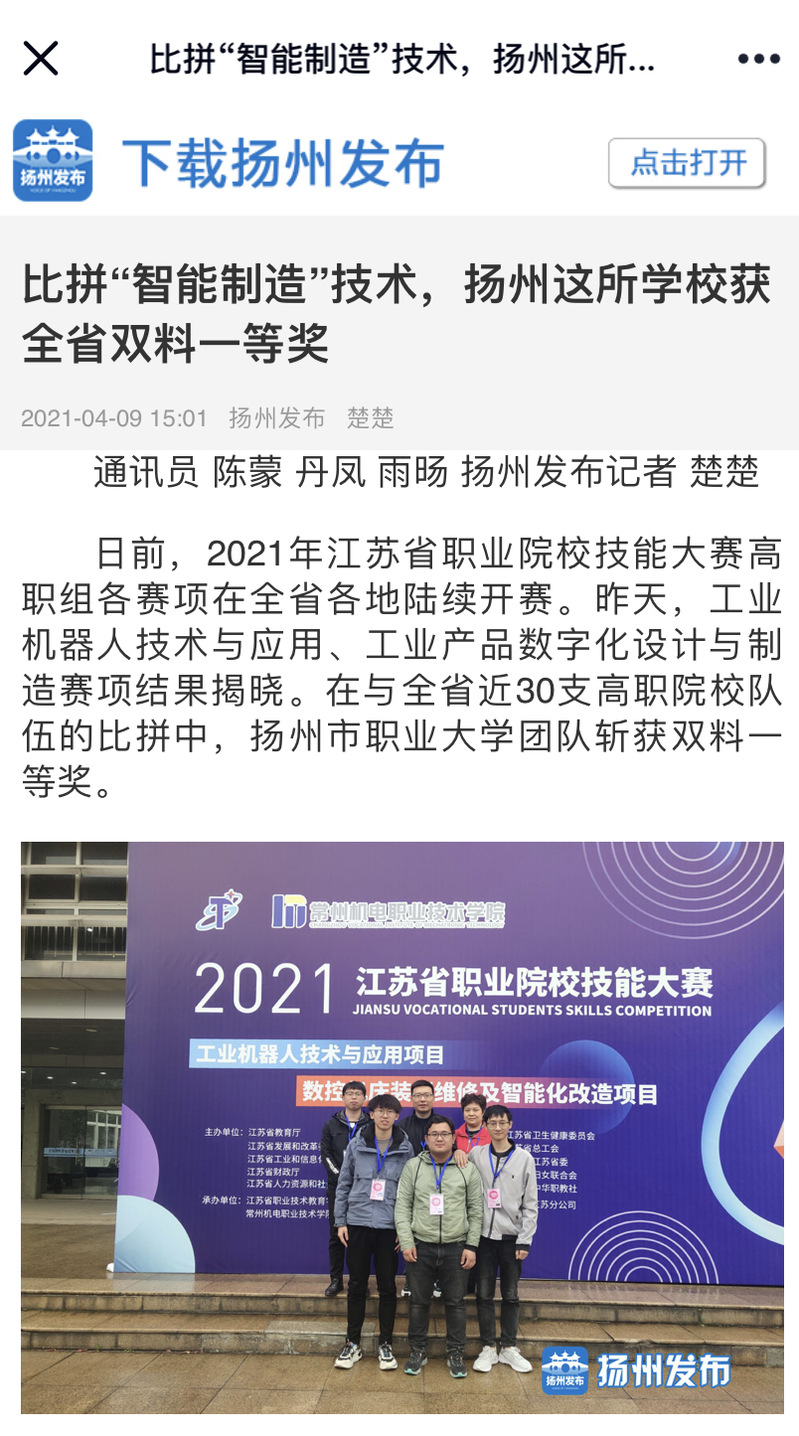
Task: Close the article page
Action: [40, 59]
